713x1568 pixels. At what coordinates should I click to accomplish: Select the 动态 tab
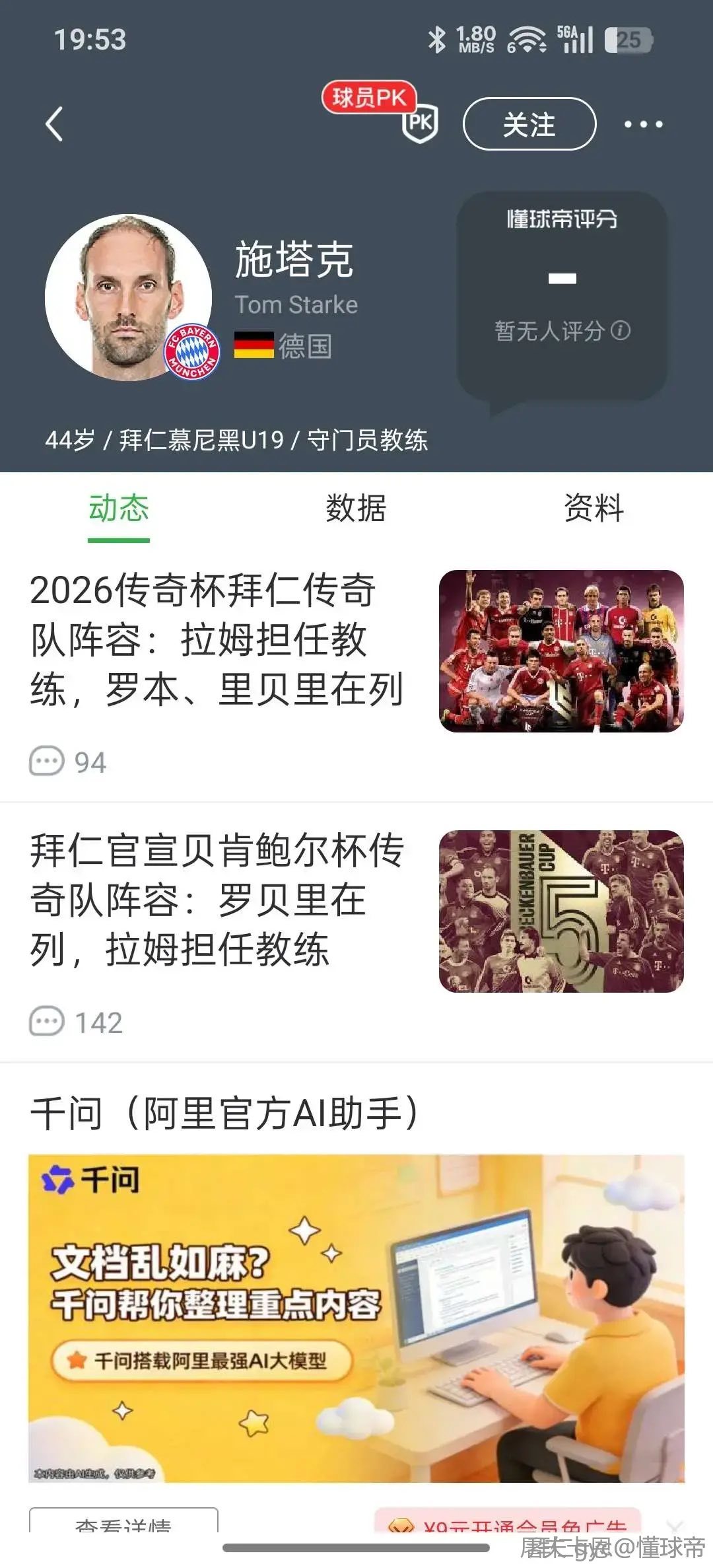coord(119,509)
